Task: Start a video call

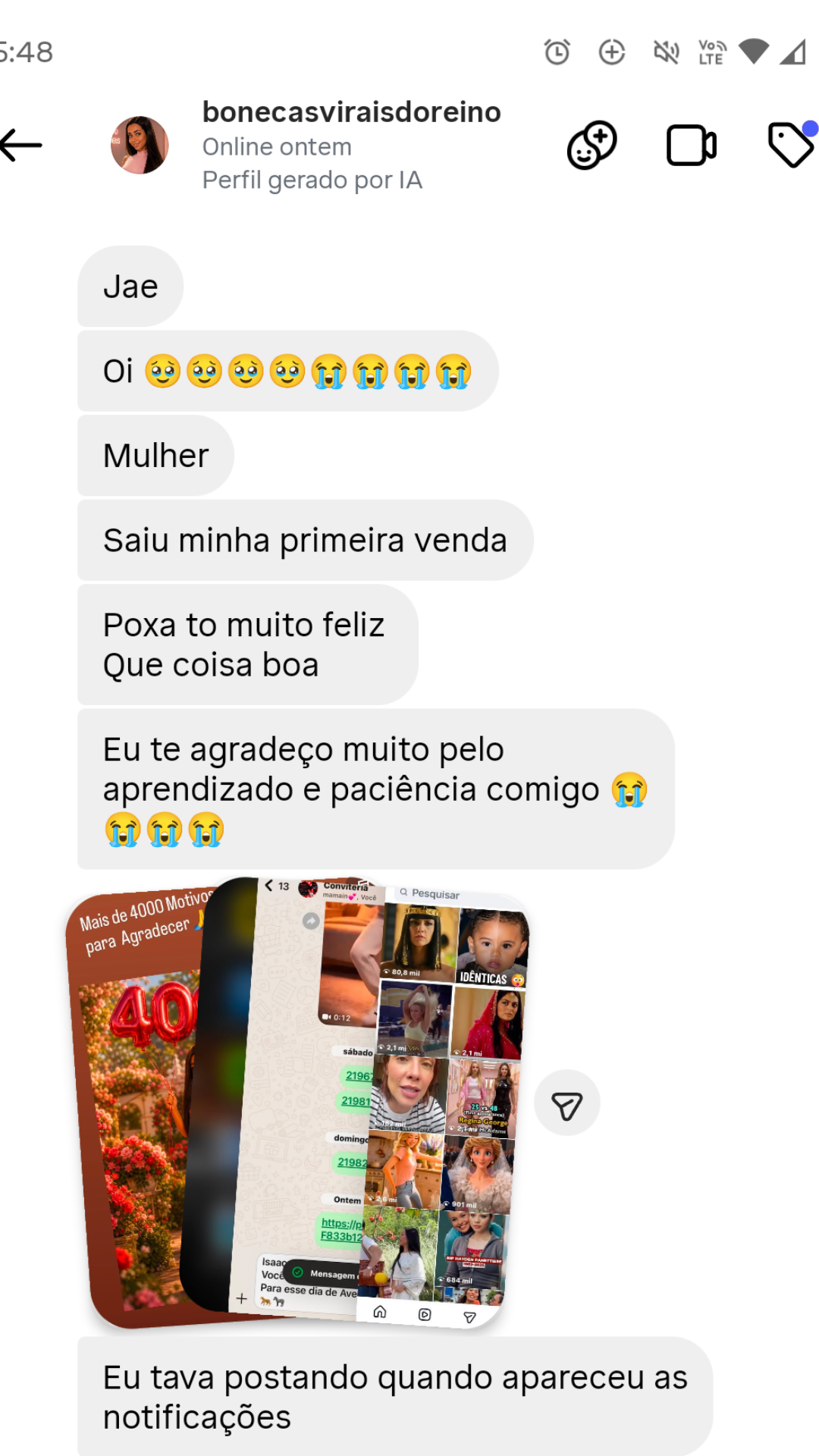Action: click(x=692, y=145)
